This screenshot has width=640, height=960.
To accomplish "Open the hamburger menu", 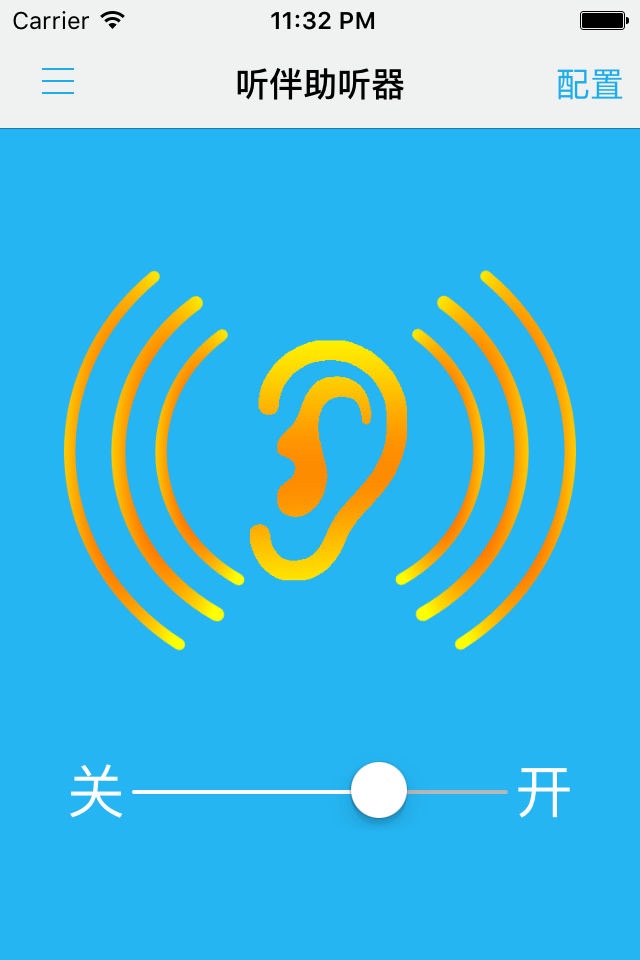I will (x=58, y=82).
